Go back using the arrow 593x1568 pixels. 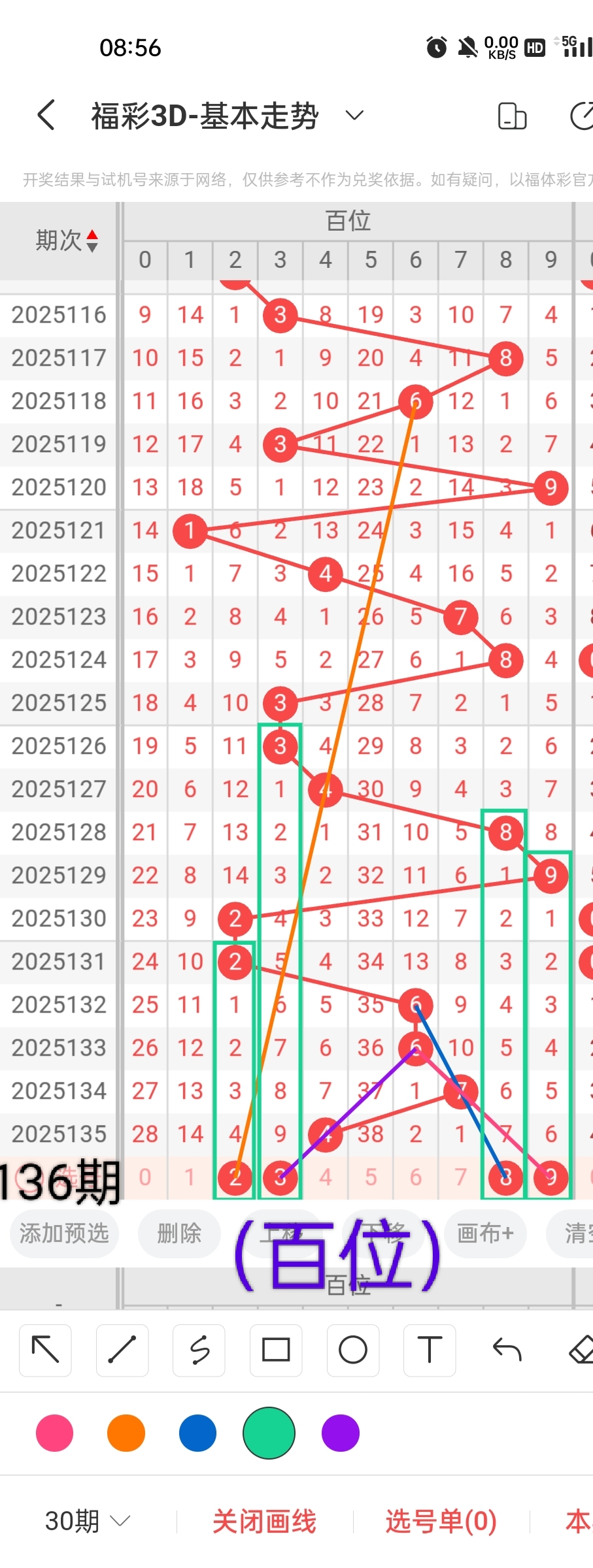(46, 116)
